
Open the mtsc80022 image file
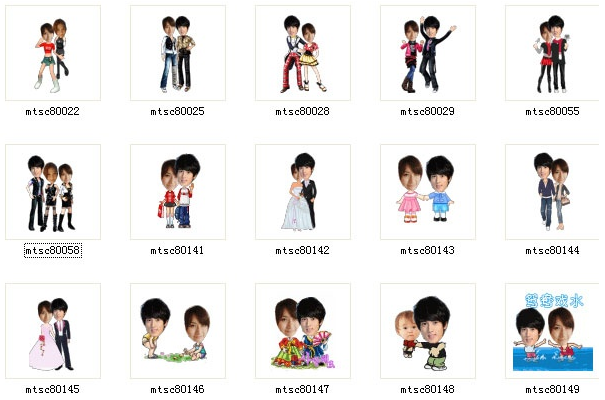tap(53, 53)
